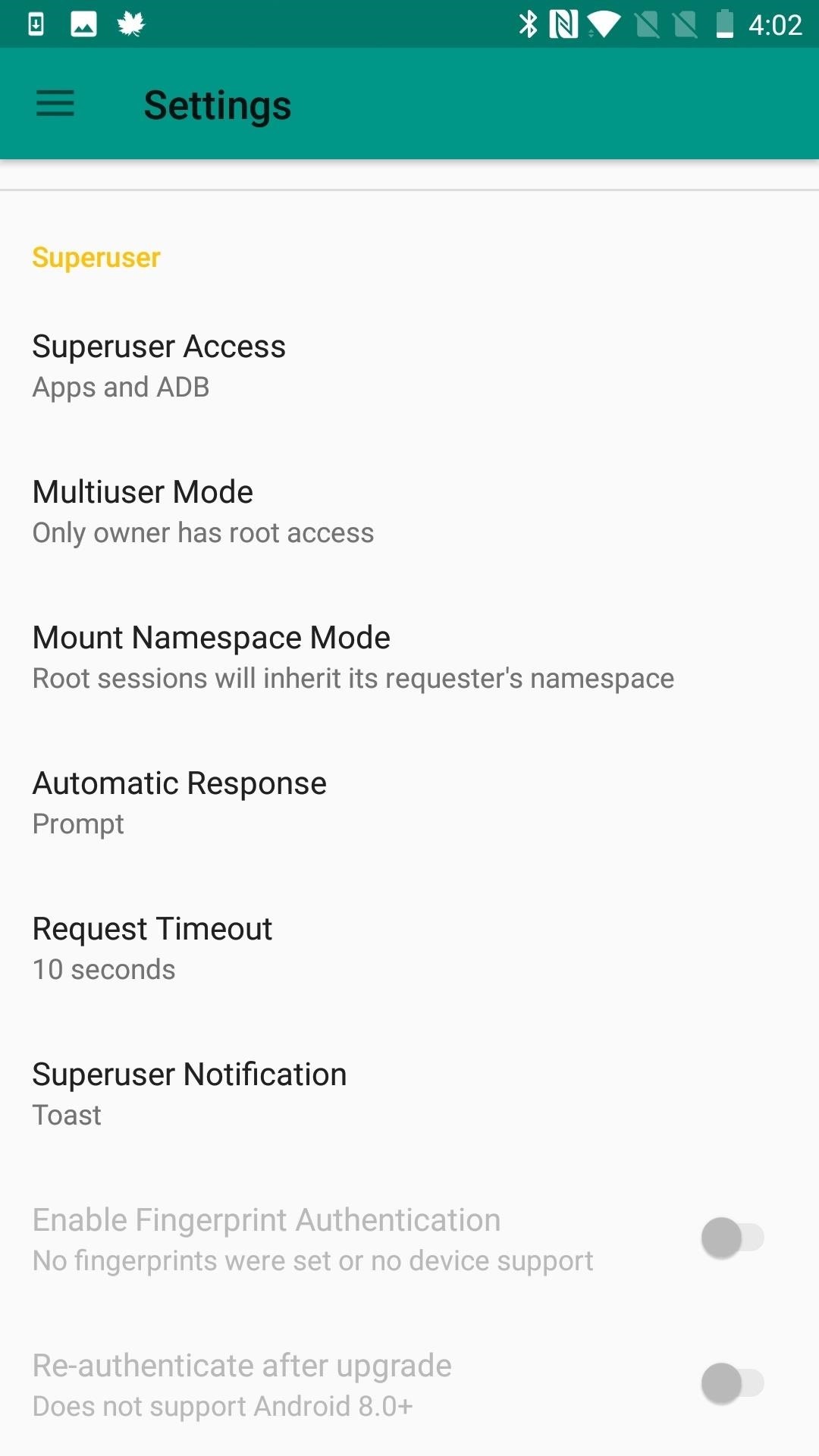Open the hamburger navigation menu

(55, 103)
